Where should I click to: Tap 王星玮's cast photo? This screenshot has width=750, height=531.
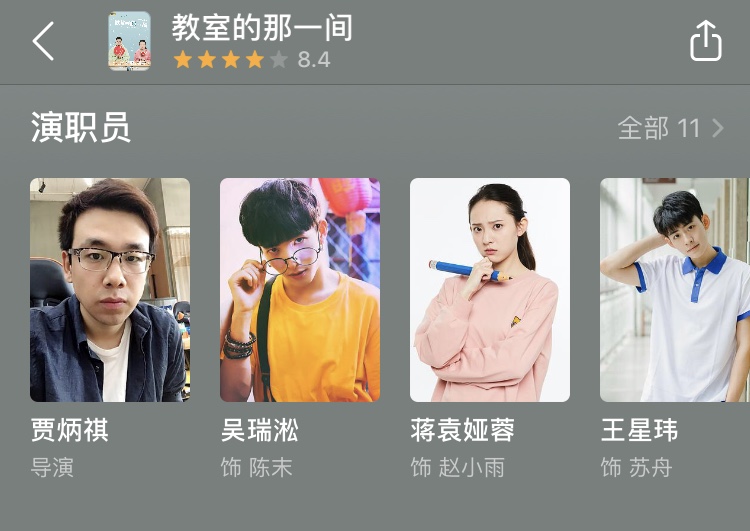pyautogui.click(x=674, y=290)
